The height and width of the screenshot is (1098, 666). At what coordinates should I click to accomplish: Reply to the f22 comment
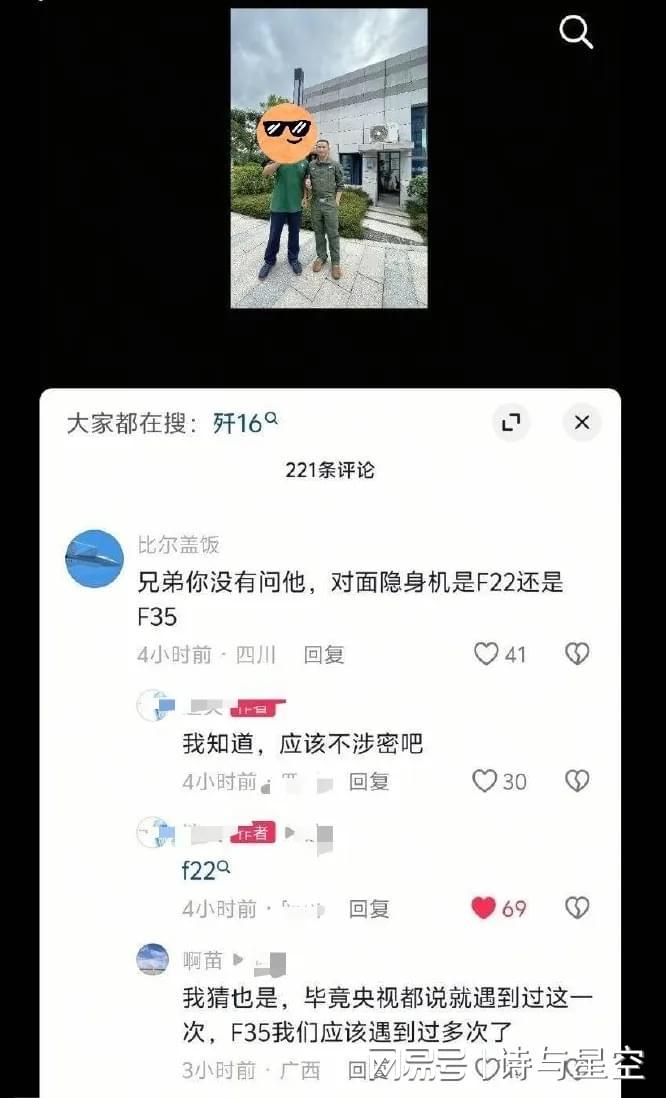tap(368, 909)
